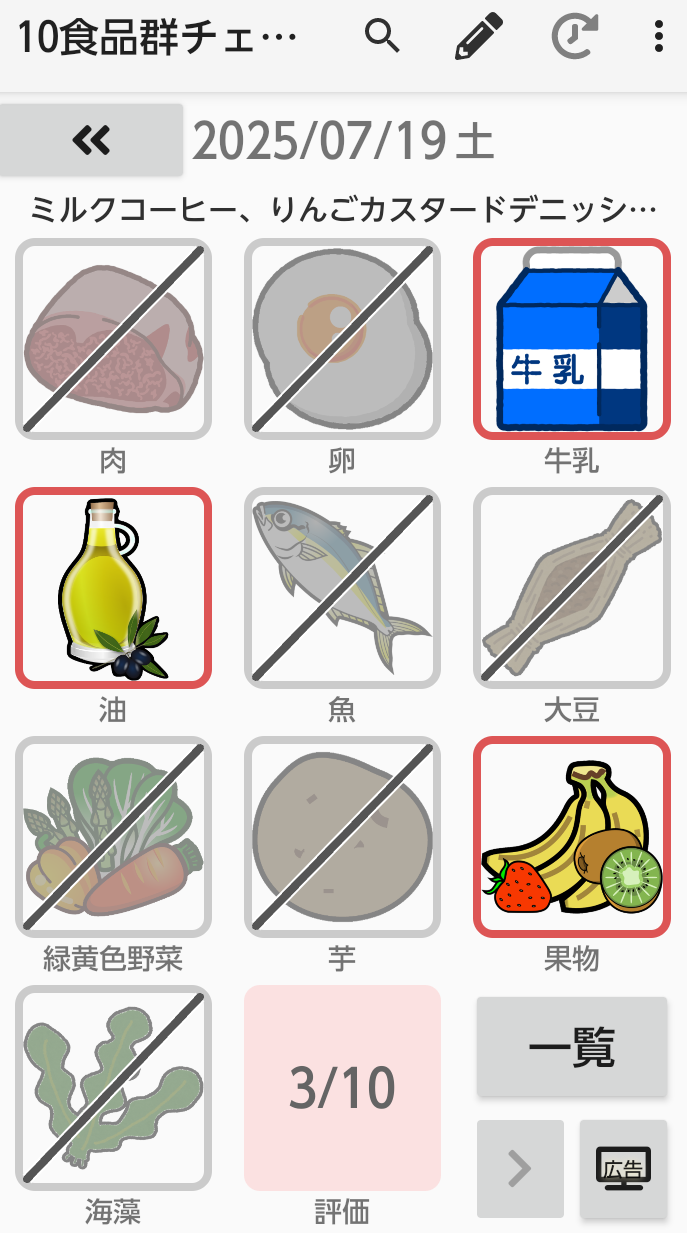Image resolution: width=687 pixels, height=1233 pixels.
Task: Mark 卵 as eaten
Action: (342, 339)
